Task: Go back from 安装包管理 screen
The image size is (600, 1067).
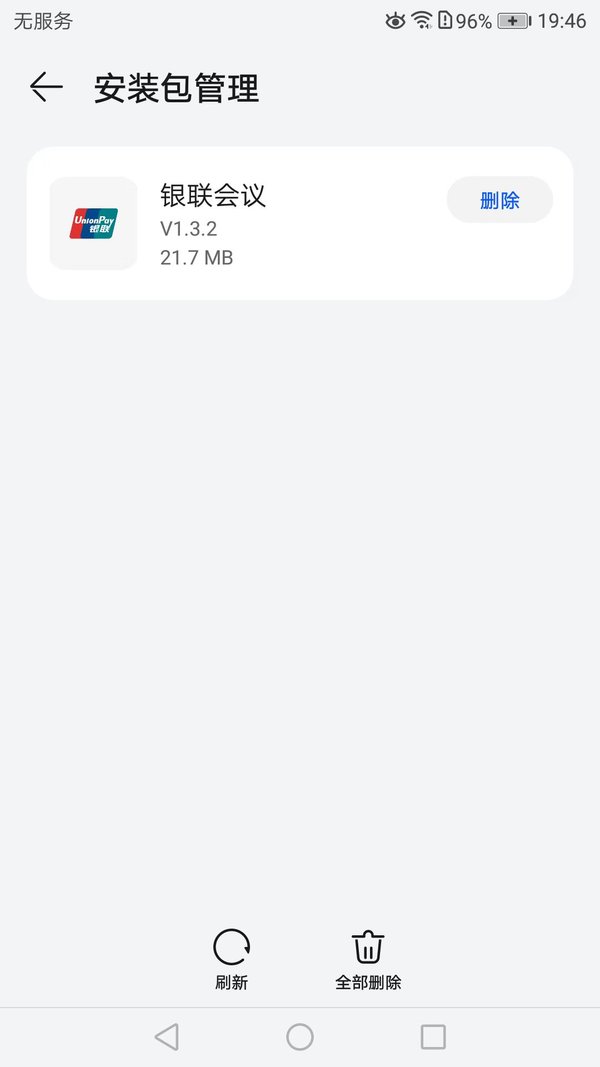Action: pyautogui.click(x=46, y=88)
